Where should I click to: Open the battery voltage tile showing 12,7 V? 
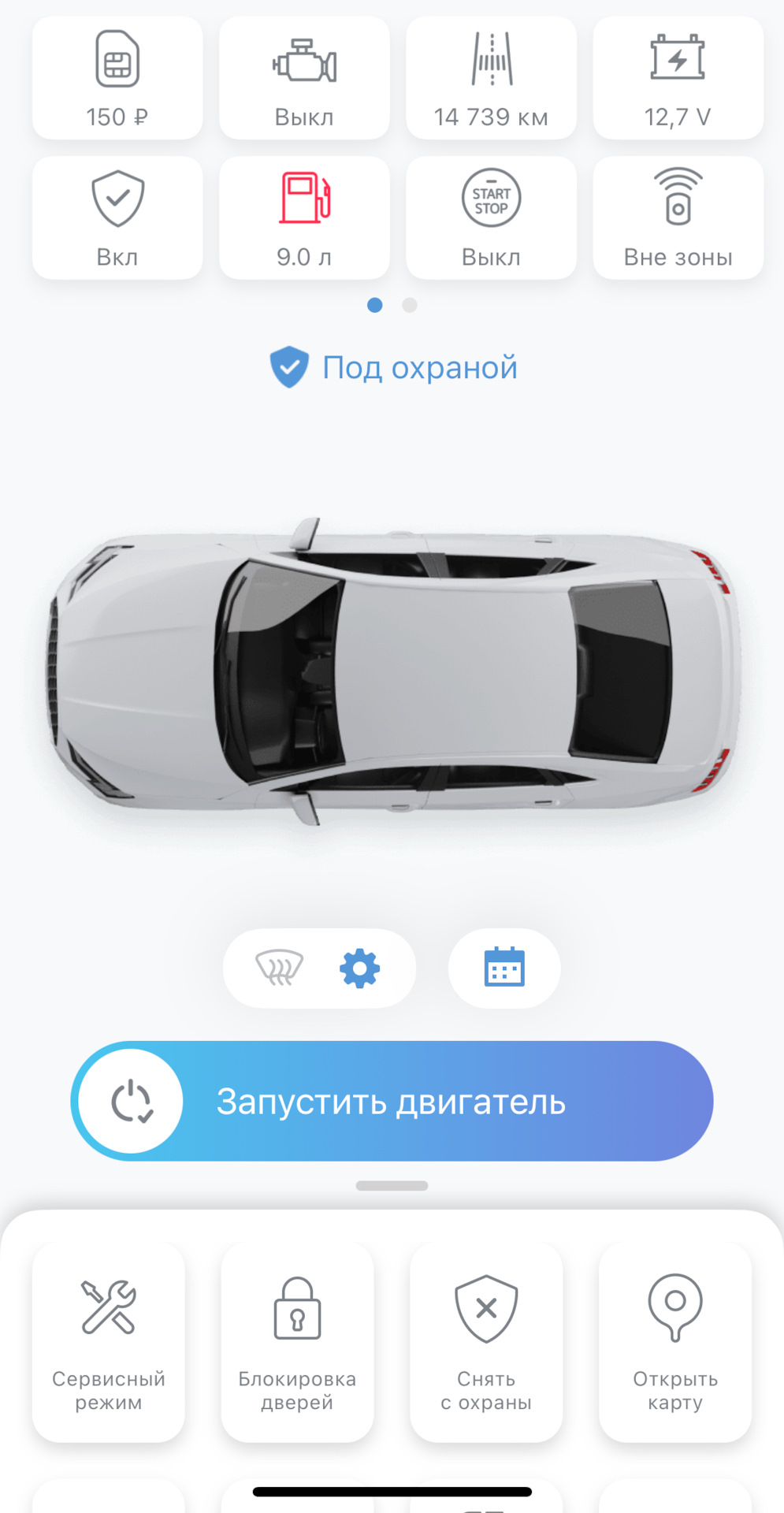point(678,78)
